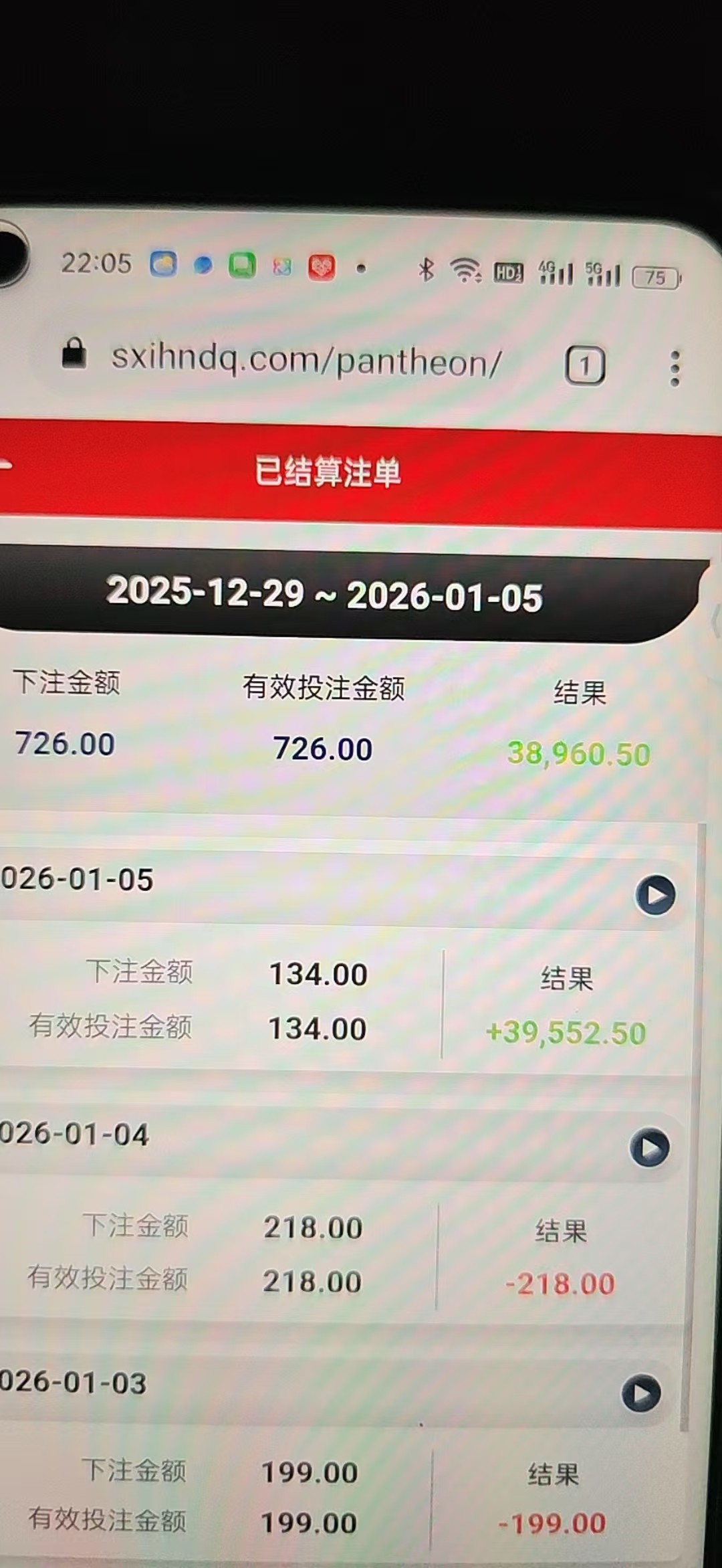Screen dimensions: 722x1568
Task: Expand bet details for 2026-01-04
Action: click(x=650, y=1147)
